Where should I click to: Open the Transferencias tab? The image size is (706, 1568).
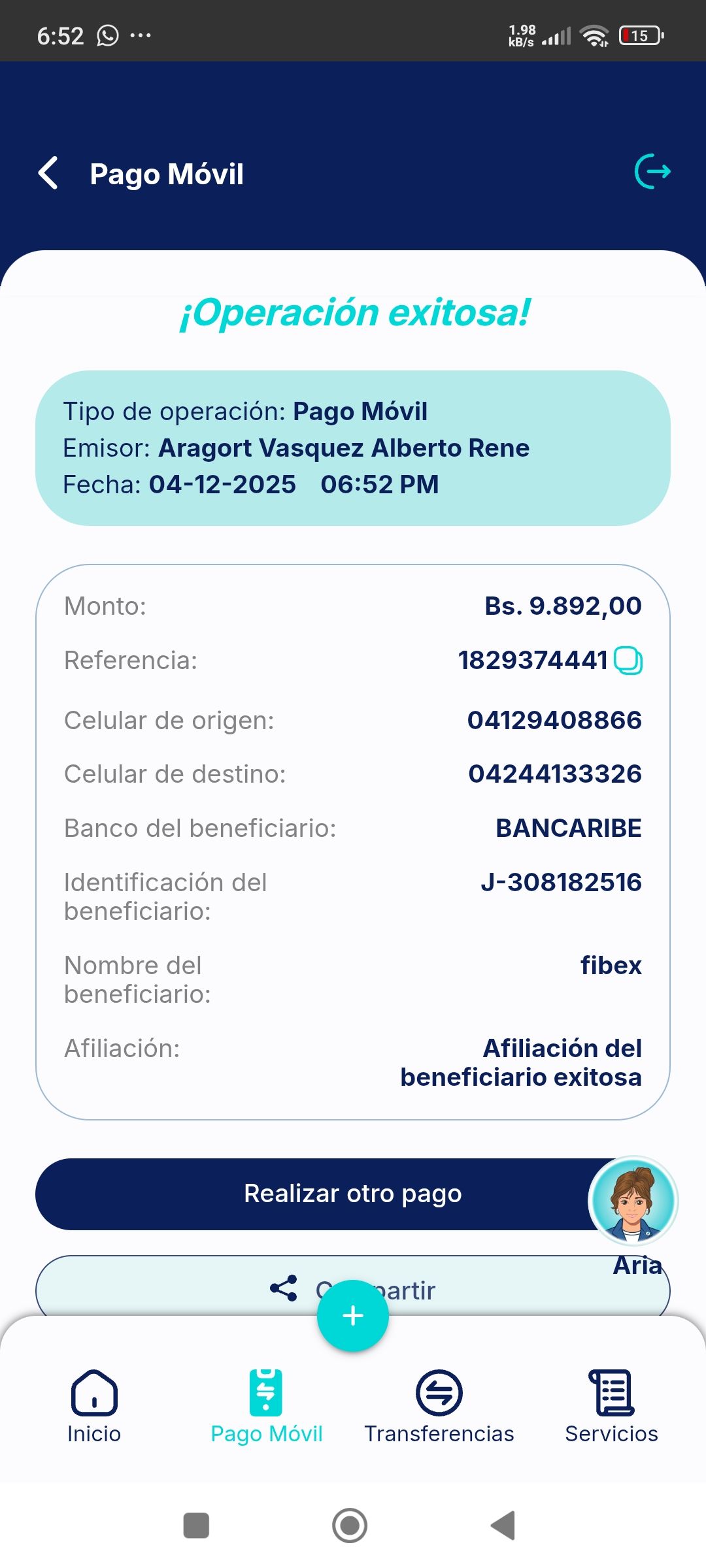[439, 1406]
